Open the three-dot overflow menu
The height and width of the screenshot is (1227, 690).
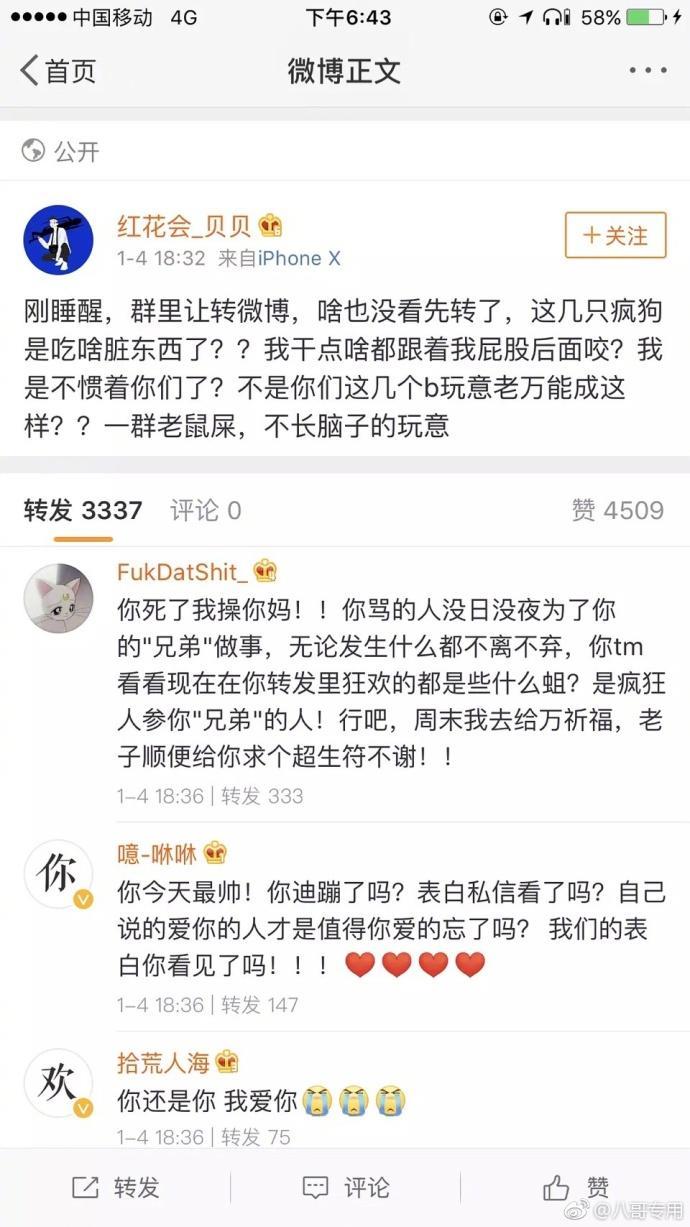[x=647, y=71]
